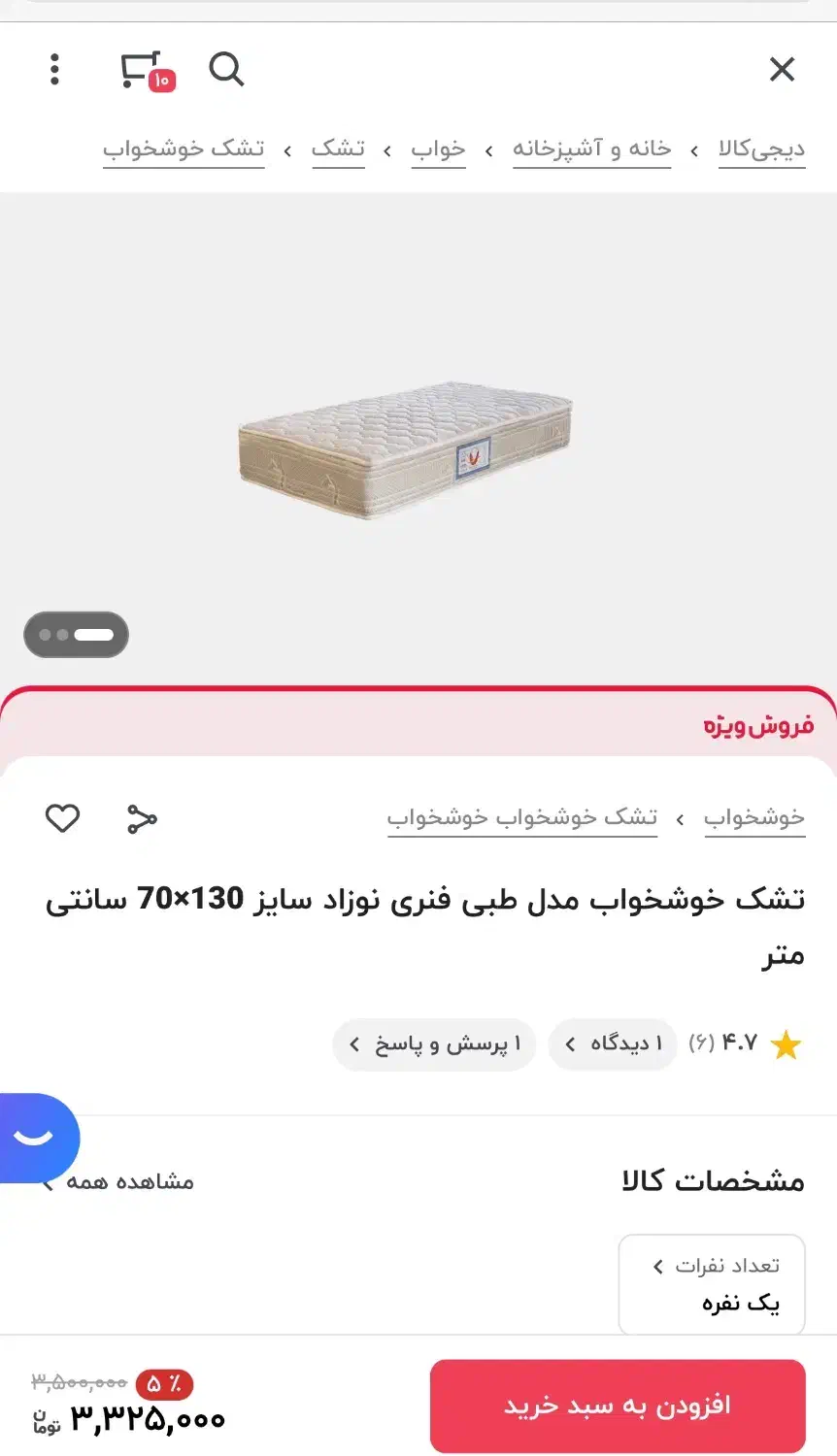Go to دیجی‌کالا breadcrumb link

point(761,149)
